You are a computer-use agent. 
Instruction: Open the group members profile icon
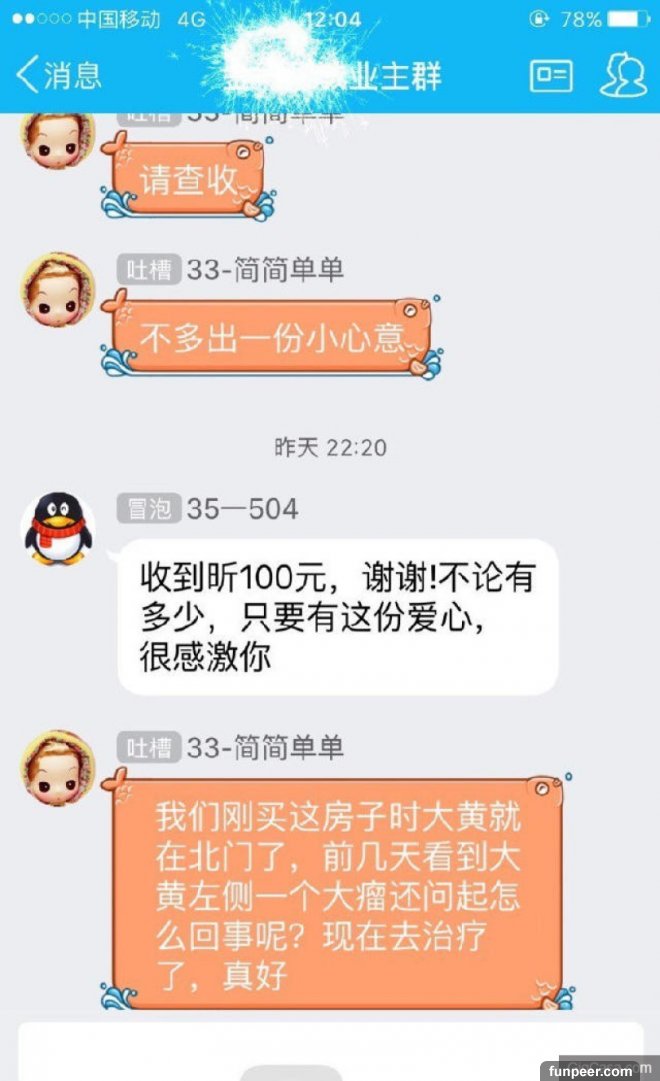pyautogui.click(x=622, y=76)
